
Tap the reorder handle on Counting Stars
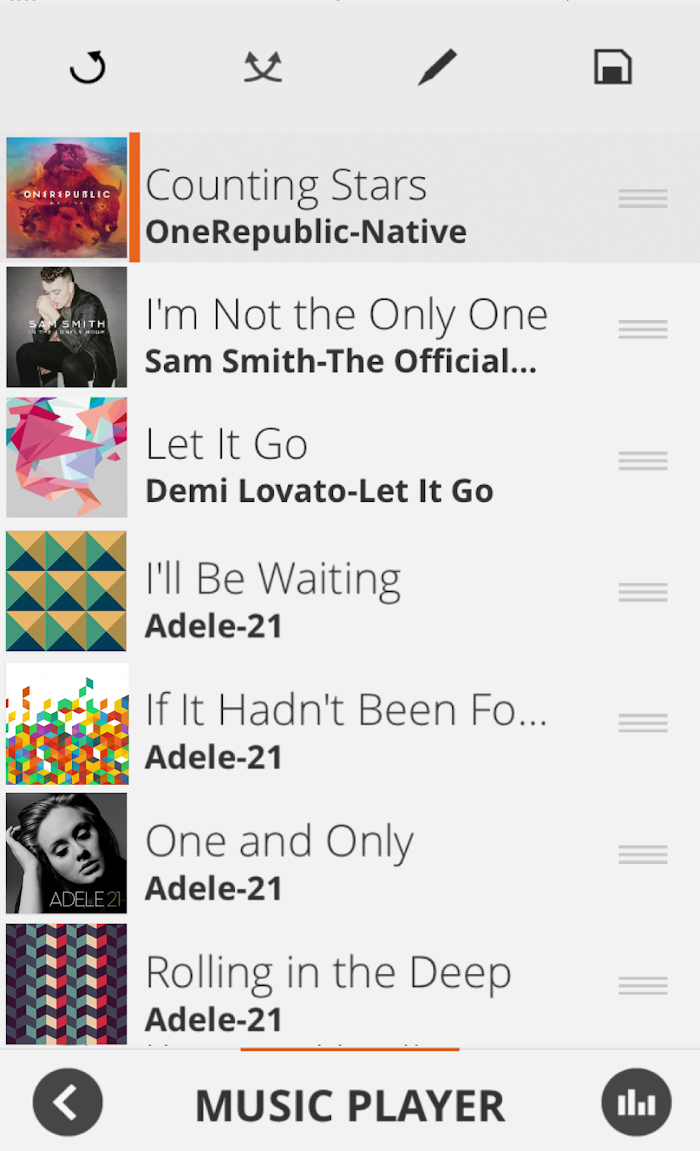pos(643,198)
